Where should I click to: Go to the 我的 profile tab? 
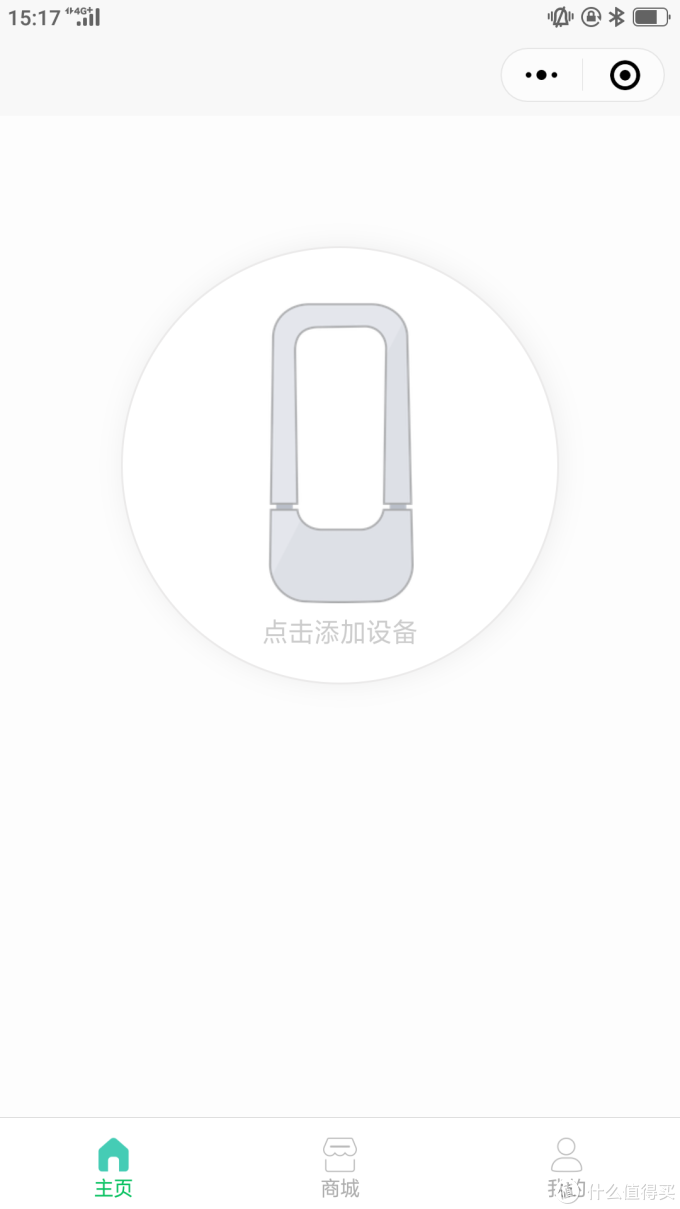566,1167
